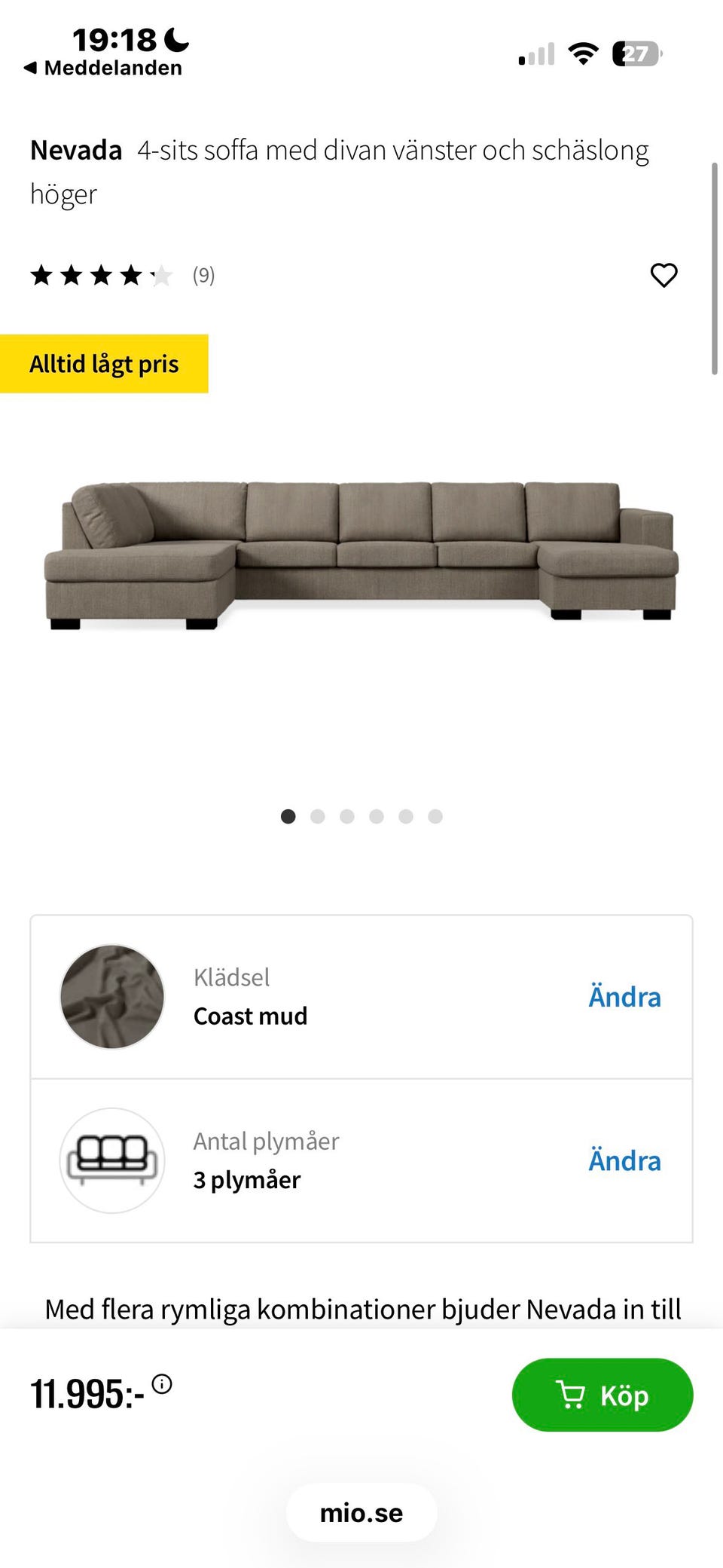Open the 9 reviews link
723x1568 pixels.
[202, 275]
